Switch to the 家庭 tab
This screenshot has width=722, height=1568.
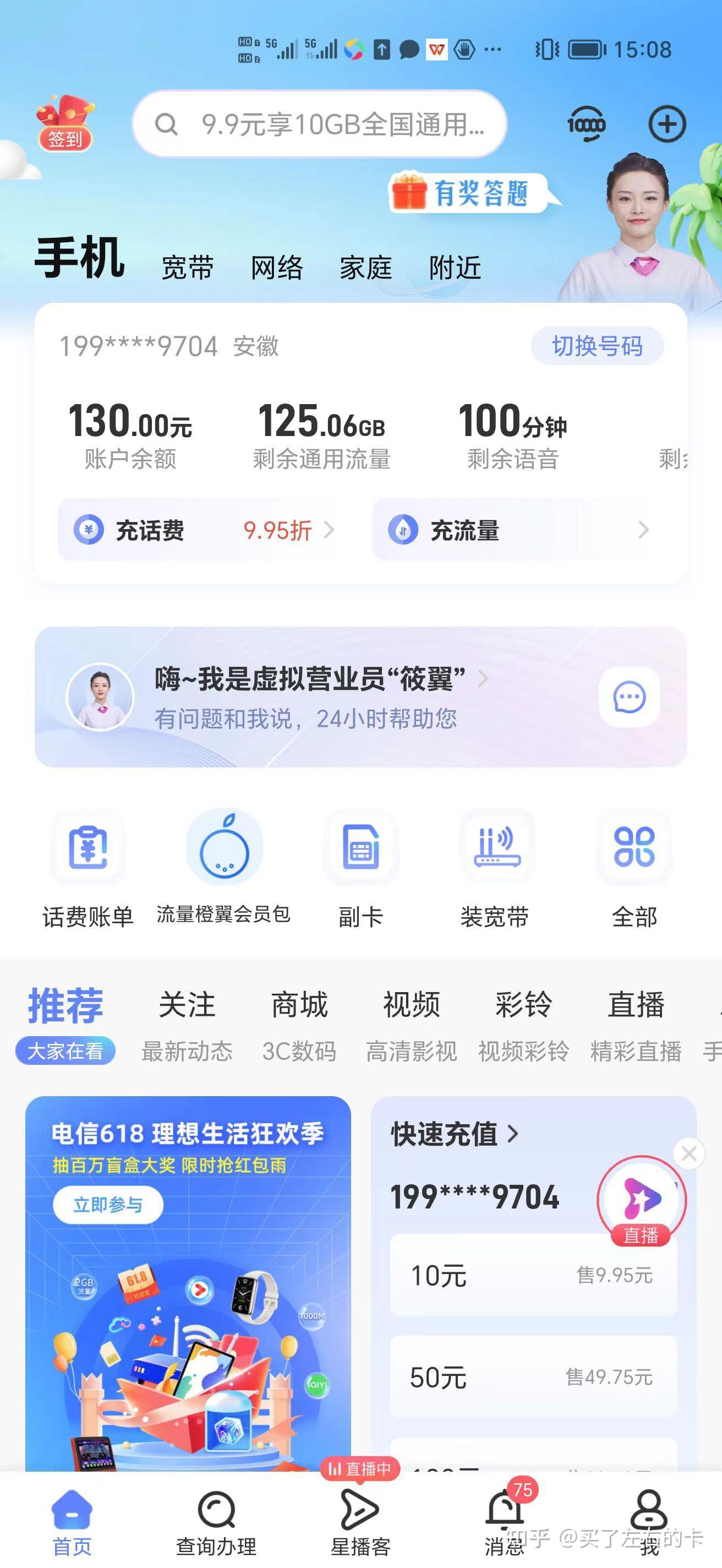(366, 268)
